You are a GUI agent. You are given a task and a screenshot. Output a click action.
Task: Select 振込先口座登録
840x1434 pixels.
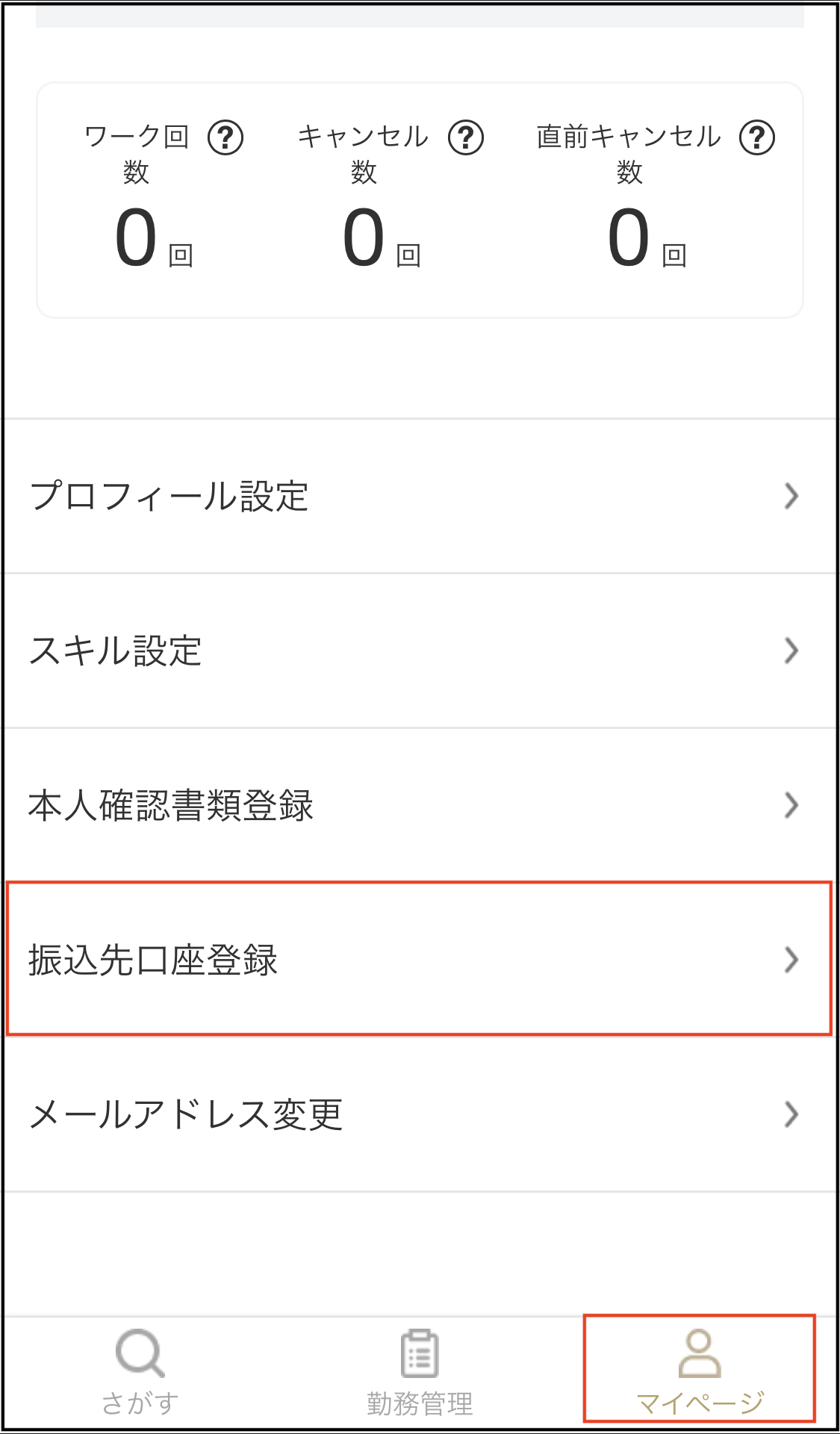[x=418, y=960]
